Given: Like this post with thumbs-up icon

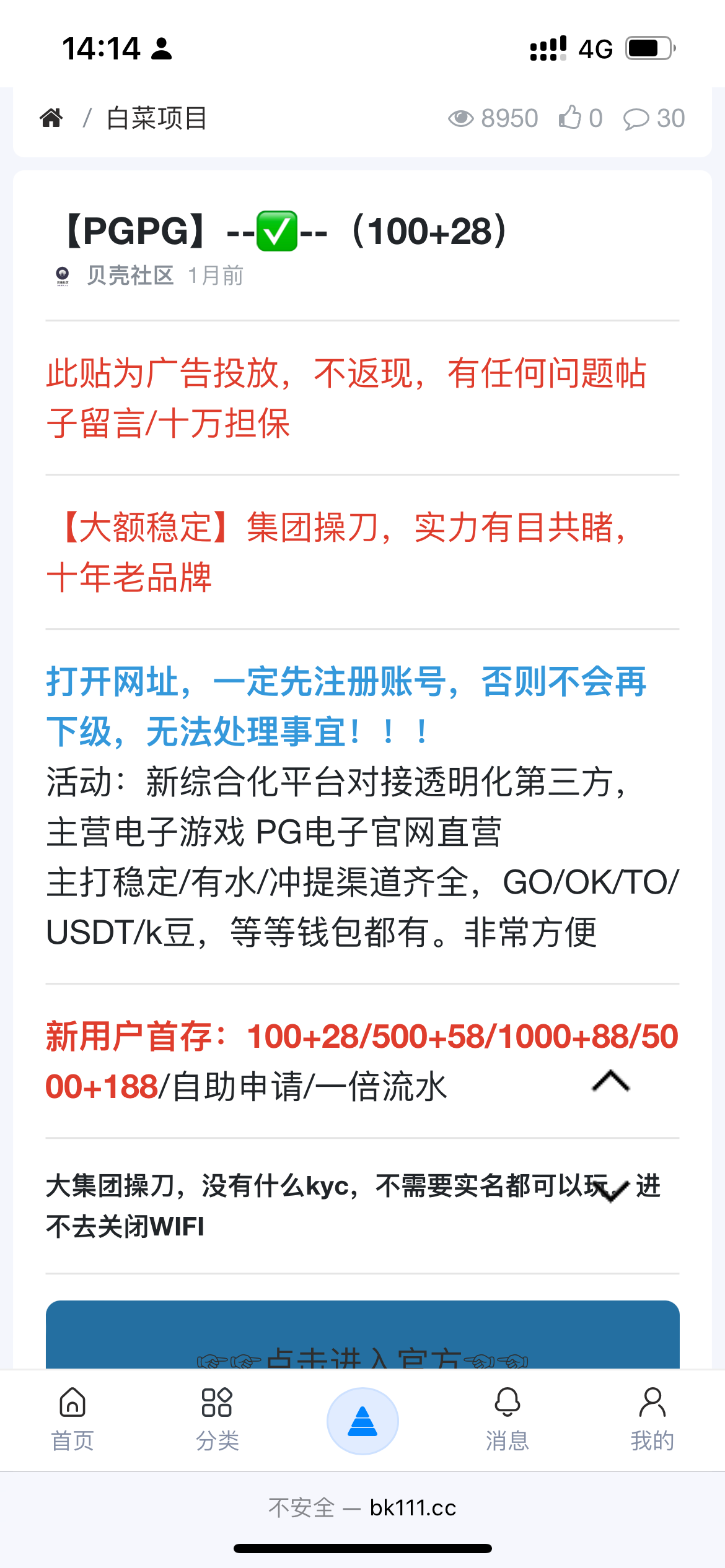Looking at the screenshot, I should (x=570, y=118).
